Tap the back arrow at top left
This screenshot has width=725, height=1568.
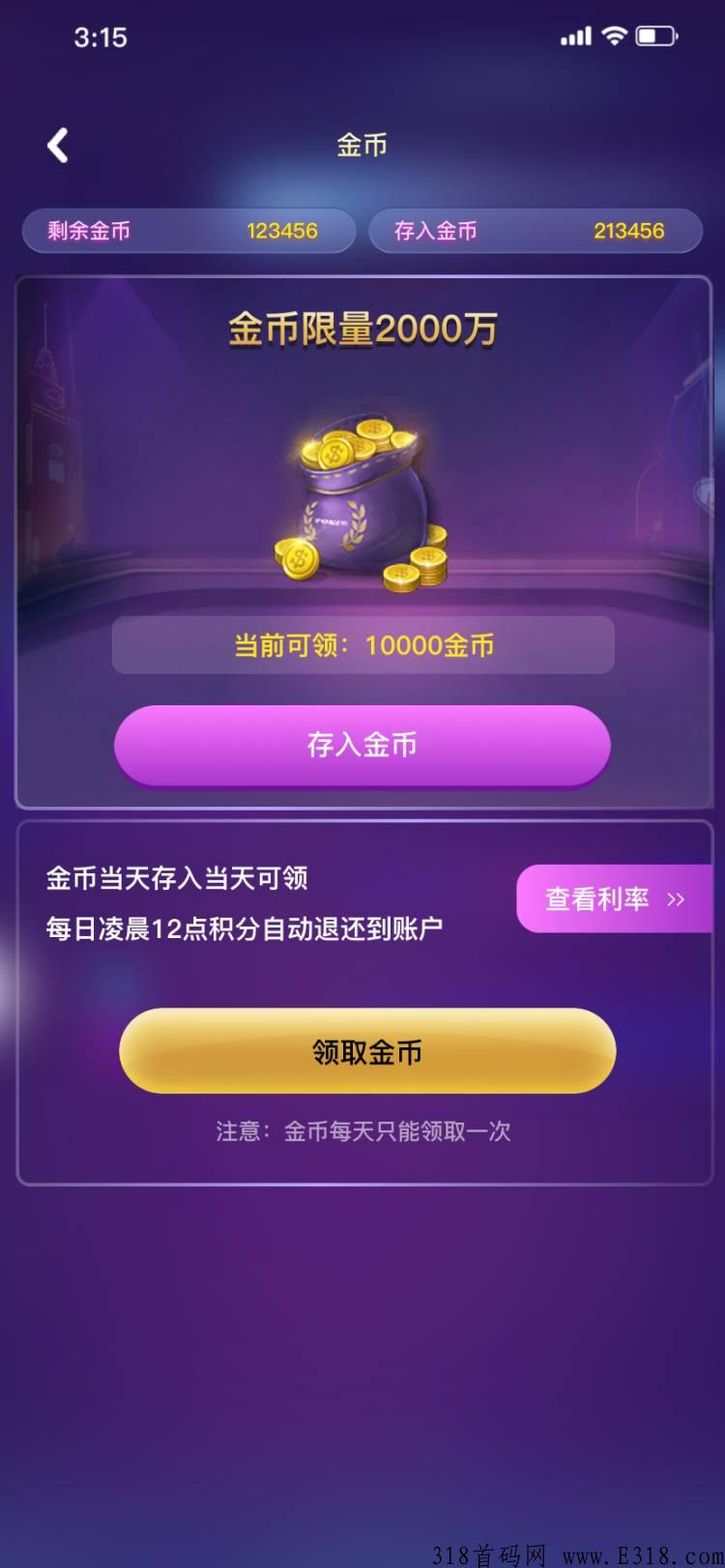coord(58,143)
